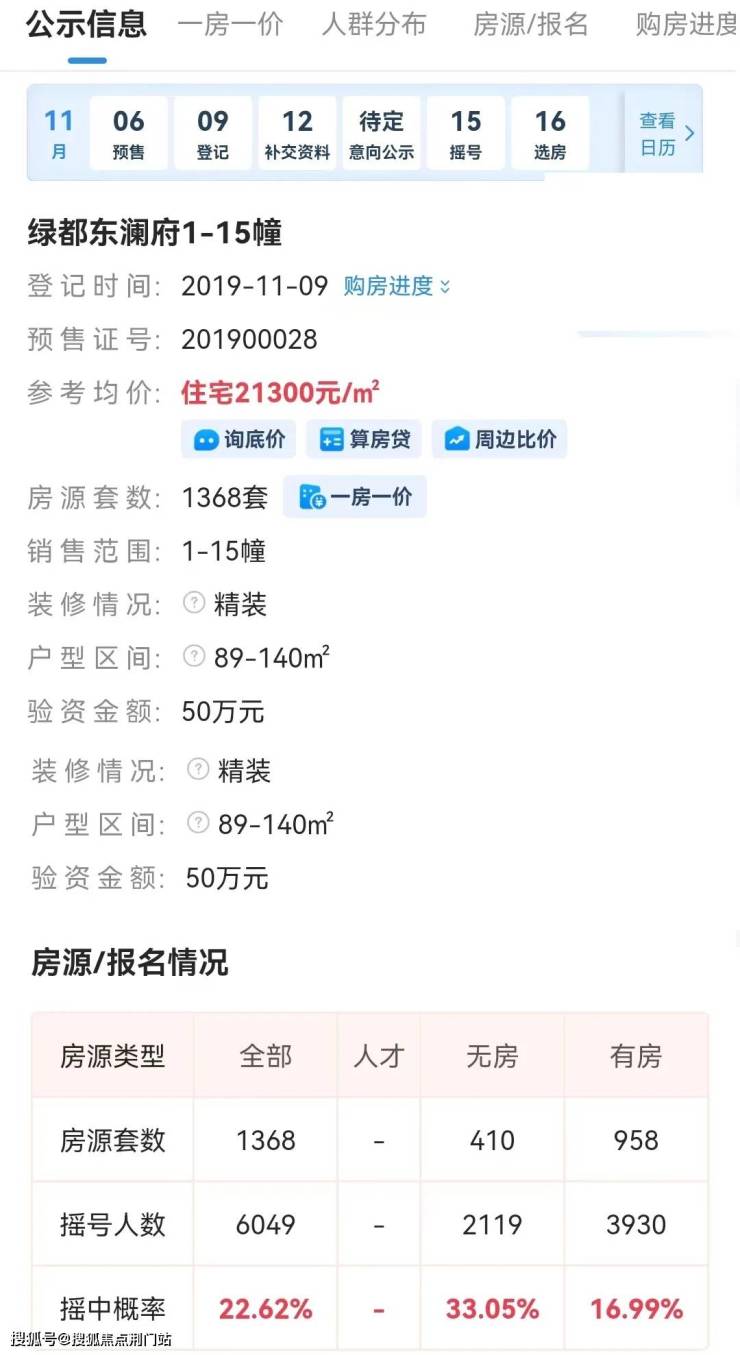Open the 算房贷 mortgage calculator
The height and width of the screenshot is (1355, 740).
pyautogui.click(x=364, y=440)
